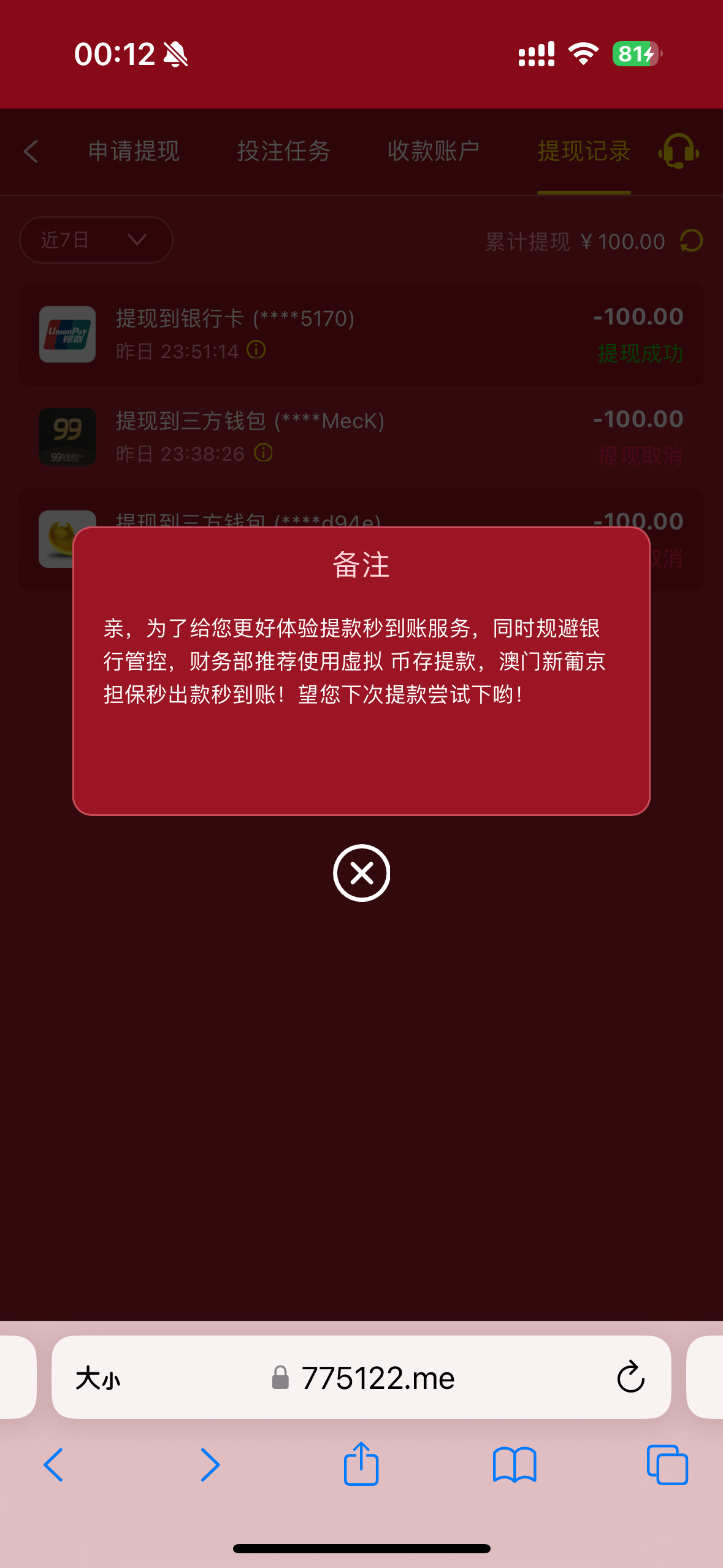Tap the 775122.me address bar
This screenshot has width=723, height=1568.
tap(377, 1378)
